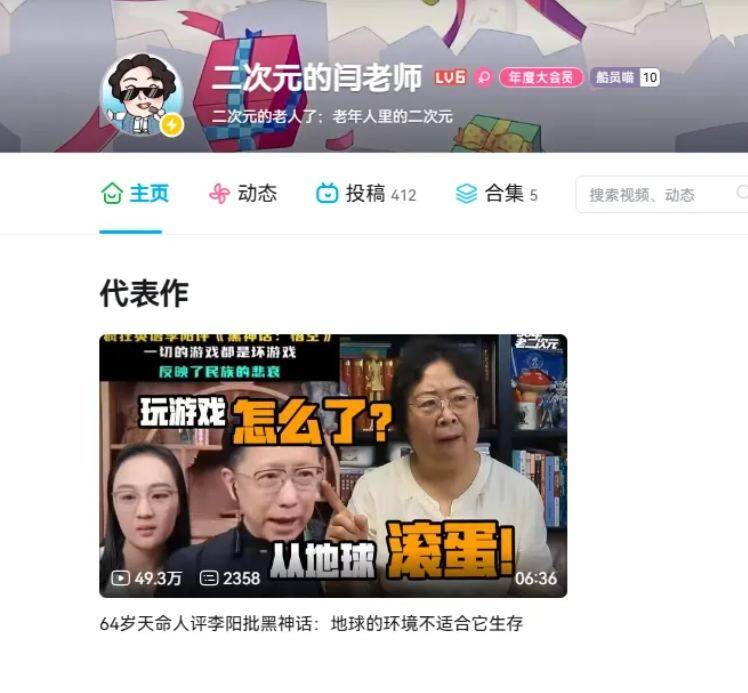This screenshot has width=748, height=693.
Task: Play the 代表作 video about 李阳批黑神话
Action: click(x=333, y=465)
